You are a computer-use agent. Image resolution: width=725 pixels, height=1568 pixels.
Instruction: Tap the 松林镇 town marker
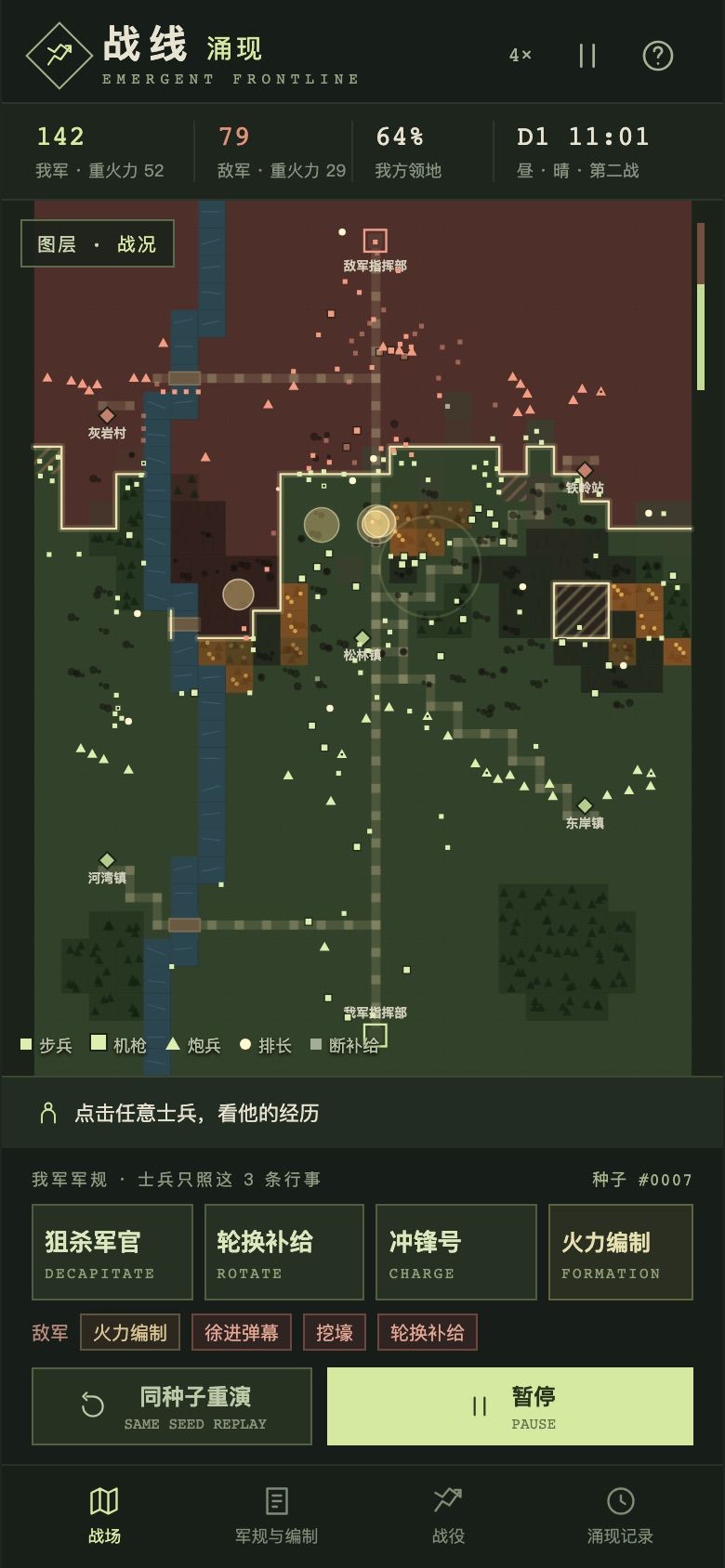click(x=362, y=638)
